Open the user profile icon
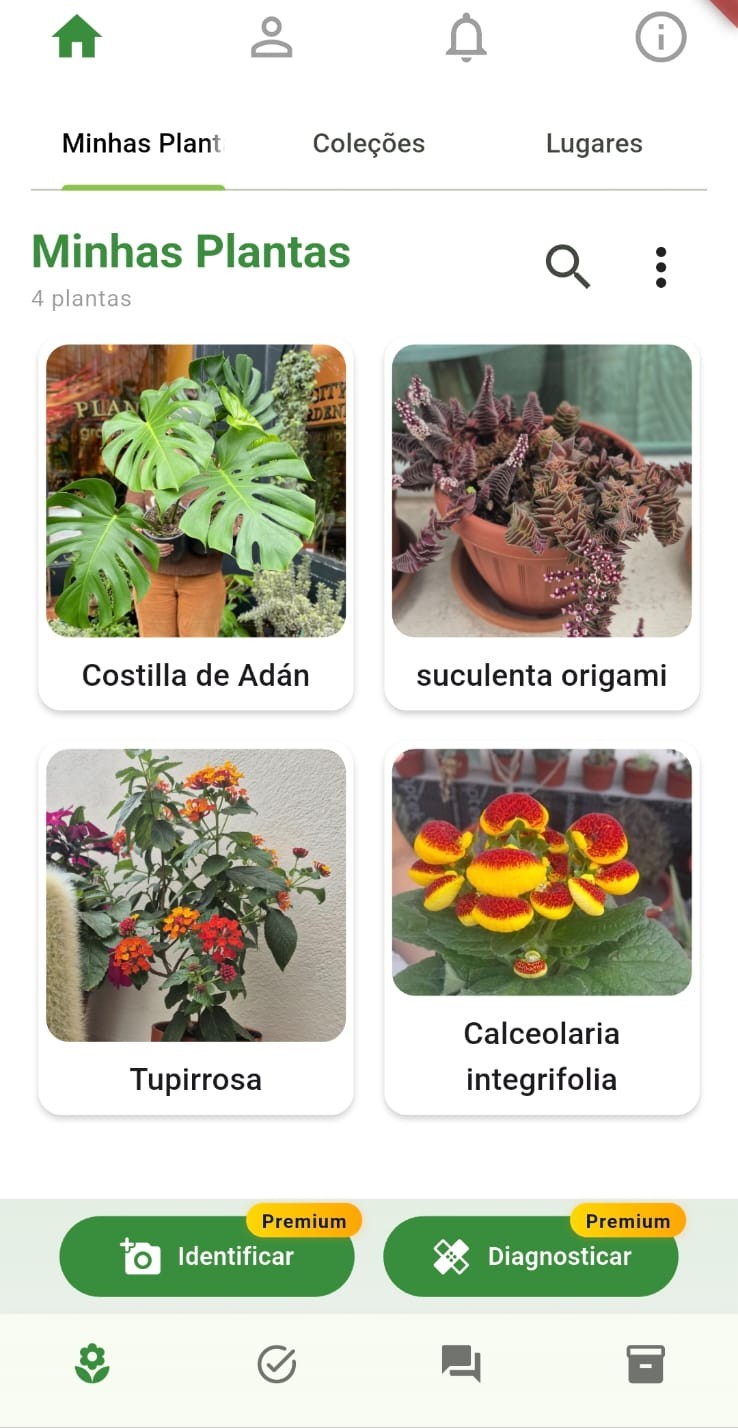738x1428 pixels. (271, 36)
